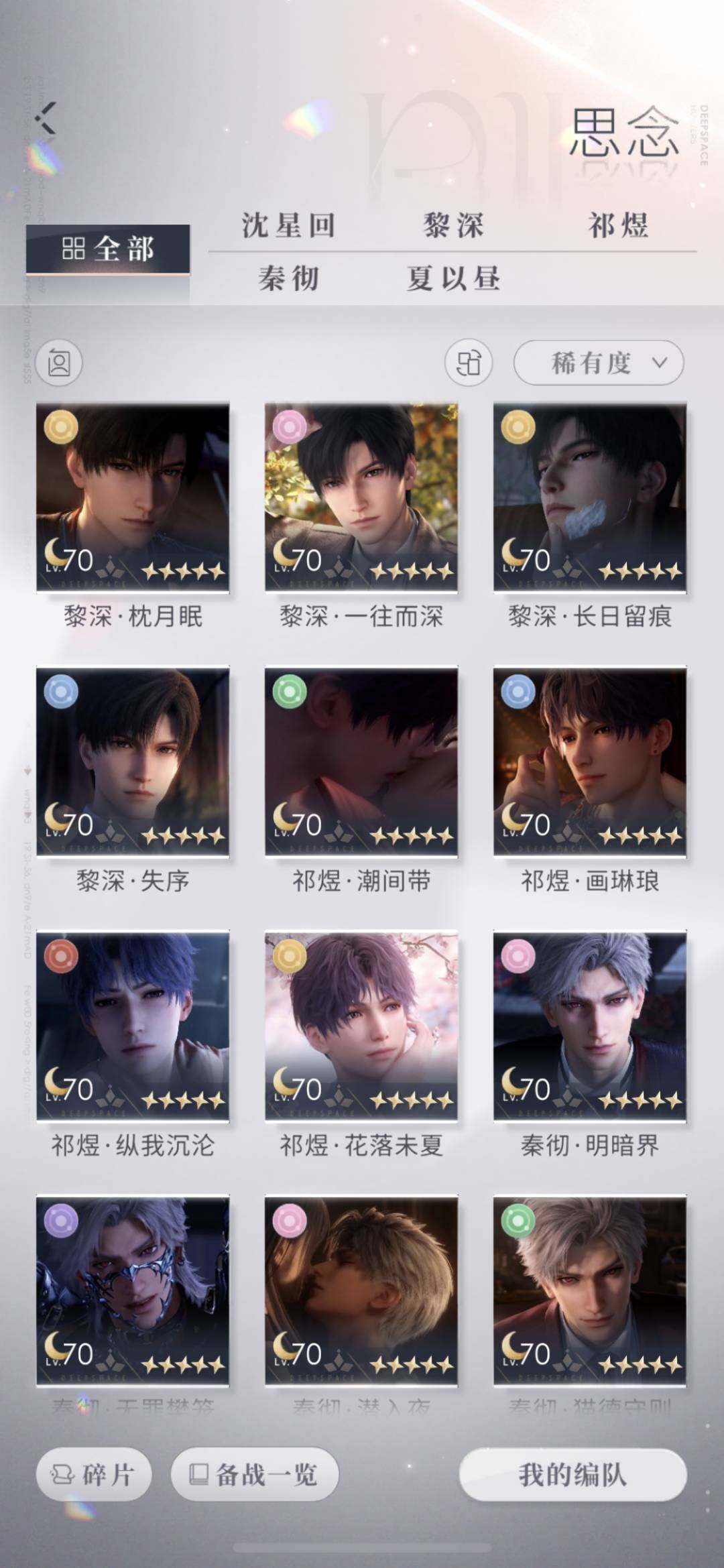Open the 祁煜·潮间带 card

[361, 762]
